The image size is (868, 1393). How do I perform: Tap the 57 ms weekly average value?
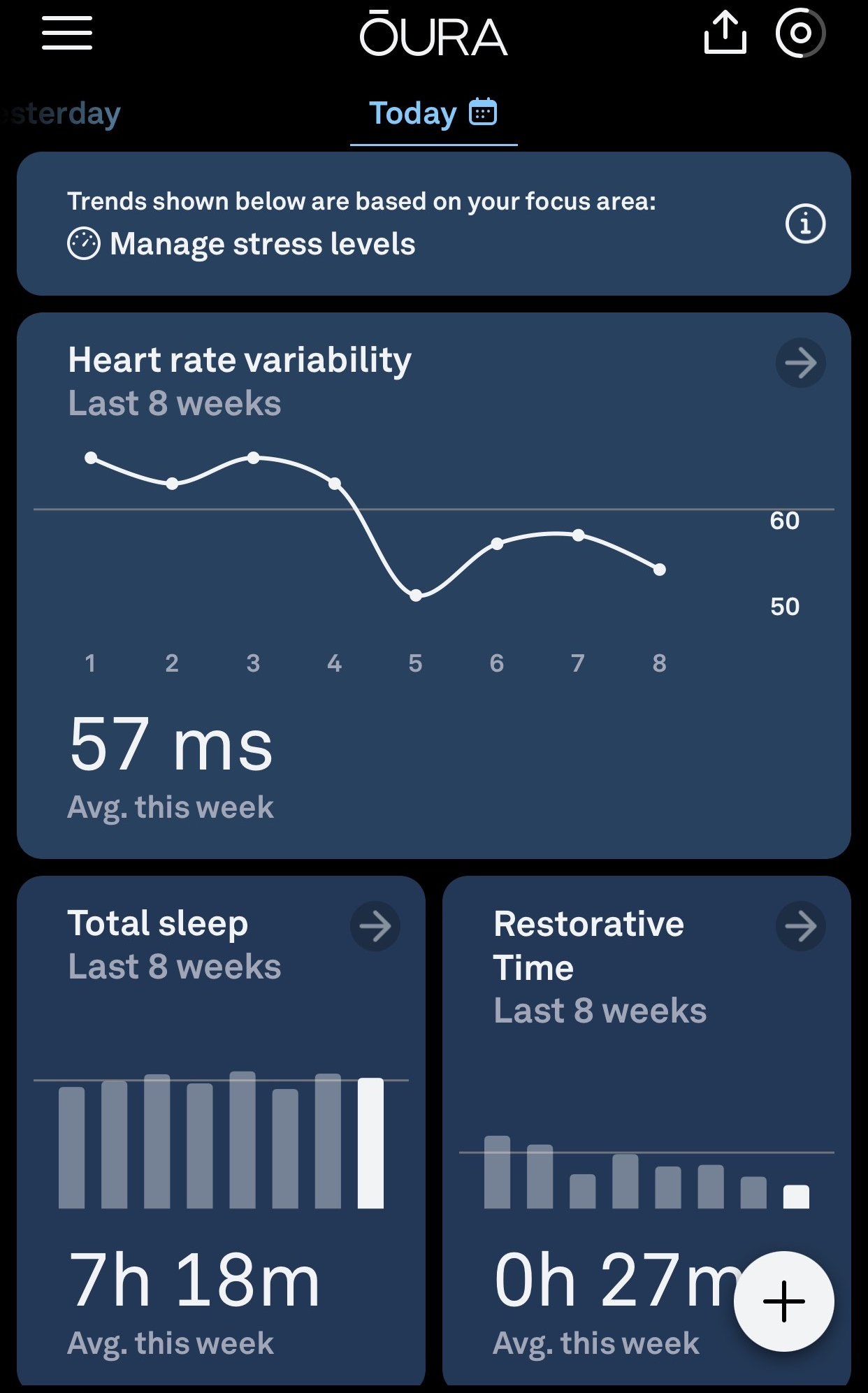click(170, 748)
